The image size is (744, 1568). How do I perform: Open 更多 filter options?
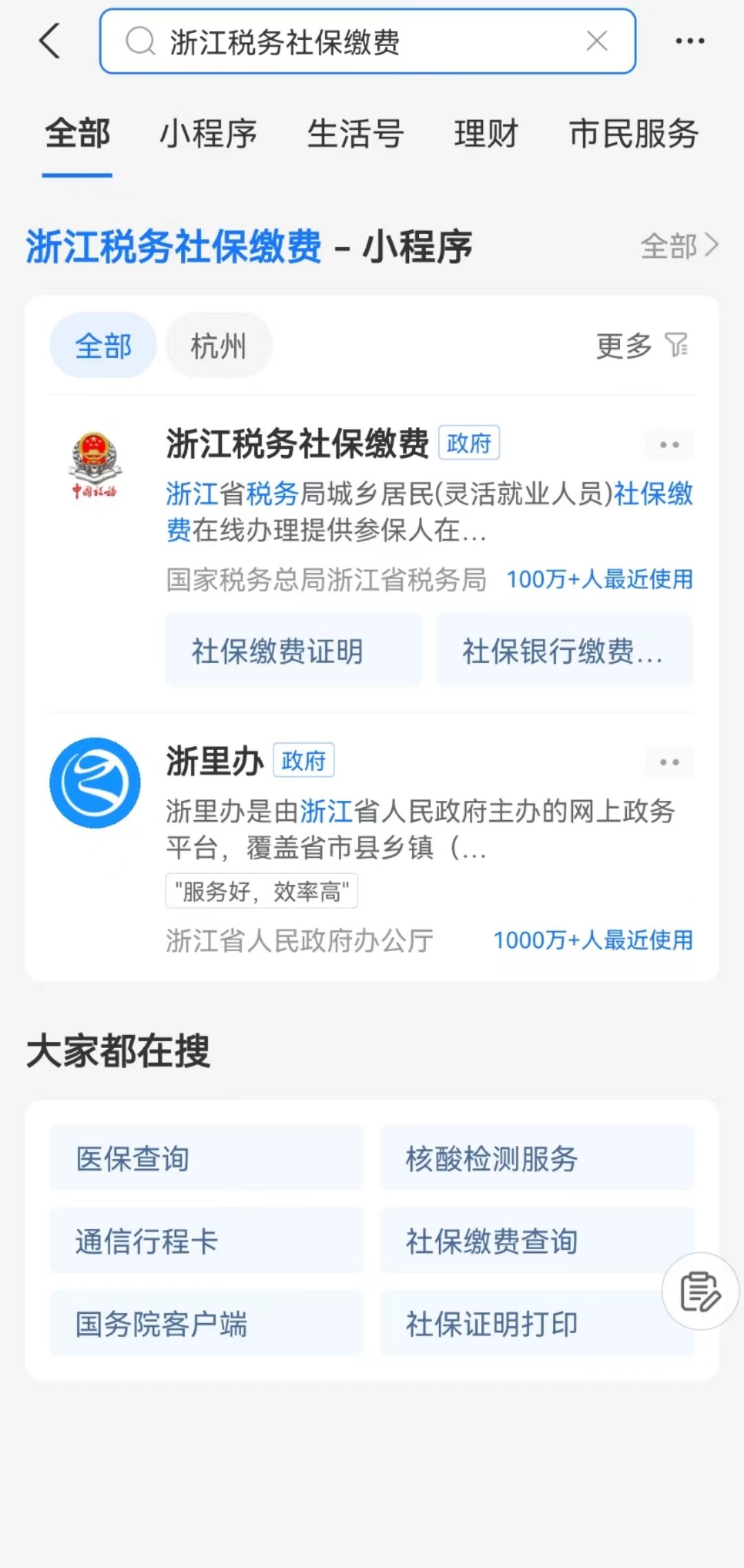click(x=641, y=346)
